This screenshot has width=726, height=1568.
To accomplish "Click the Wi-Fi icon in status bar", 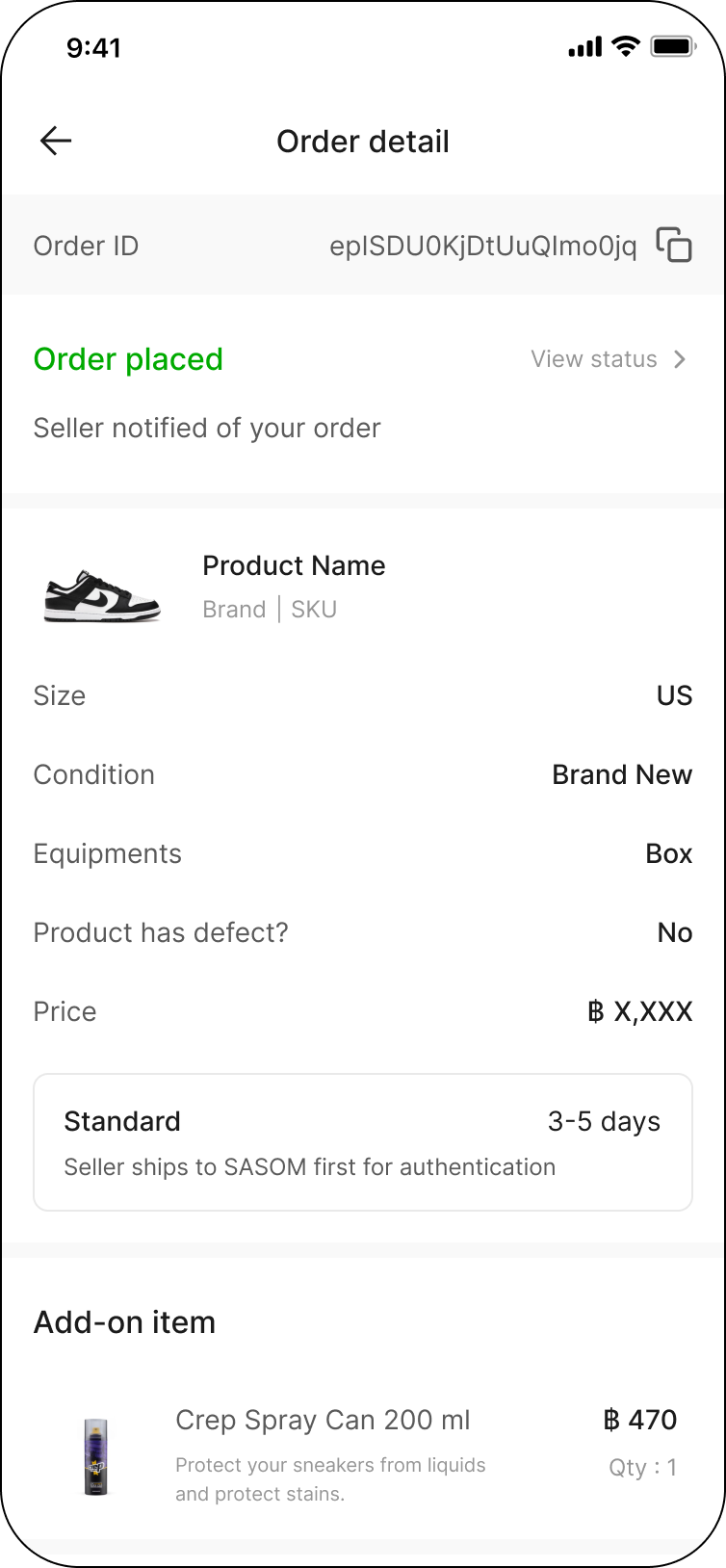I will (627, 44).
